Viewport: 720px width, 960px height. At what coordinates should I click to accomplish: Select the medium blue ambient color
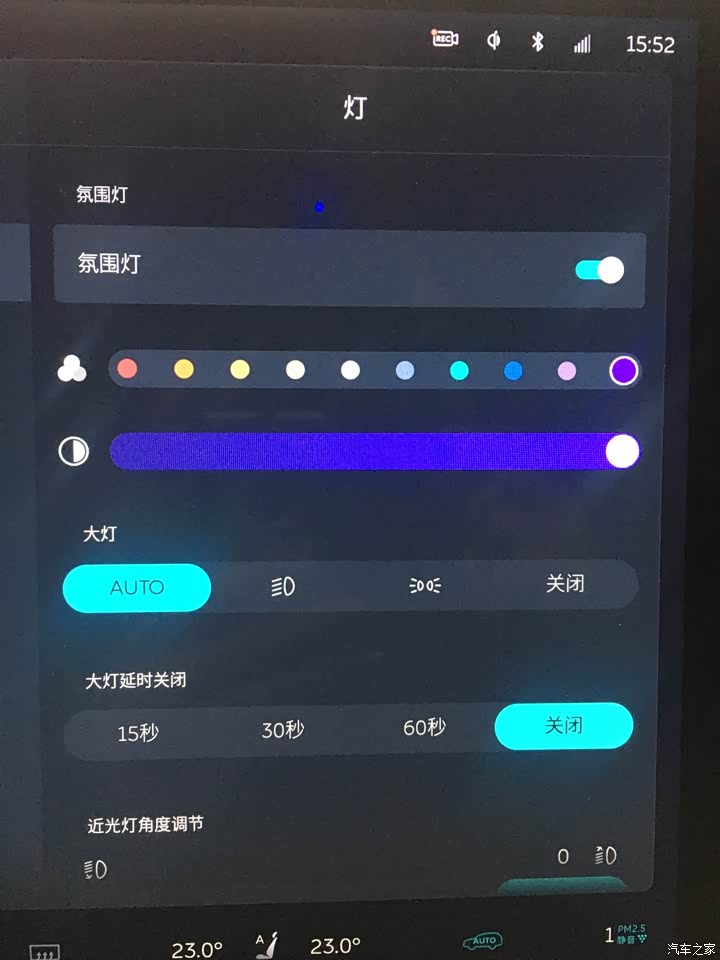pos(513,371)
